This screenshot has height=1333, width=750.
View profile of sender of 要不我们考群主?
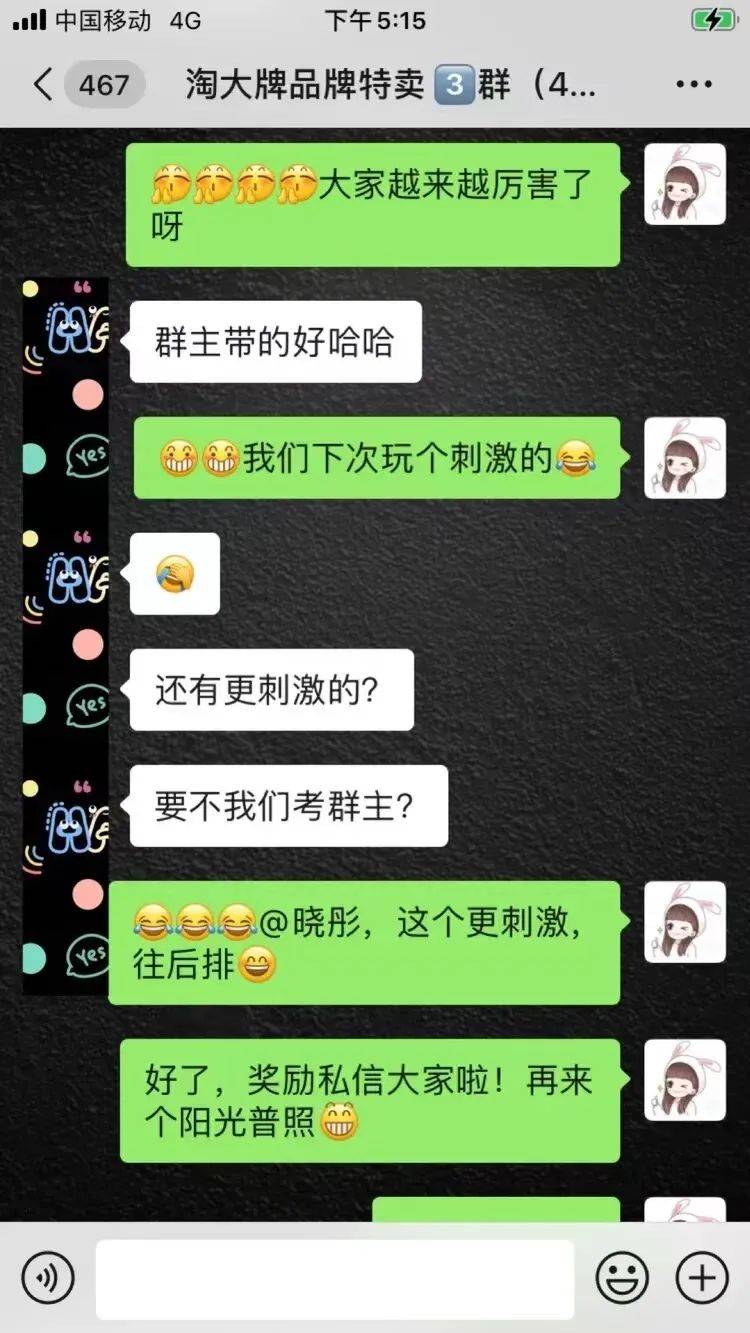[x=66, y=806]
